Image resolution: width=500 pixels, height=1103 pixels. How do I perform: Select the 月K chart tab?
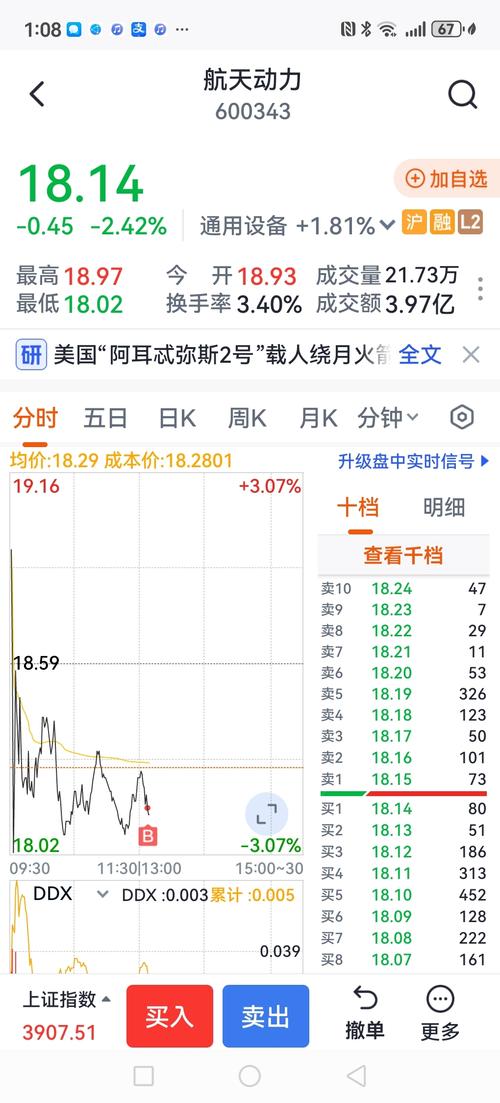(318, 418)
